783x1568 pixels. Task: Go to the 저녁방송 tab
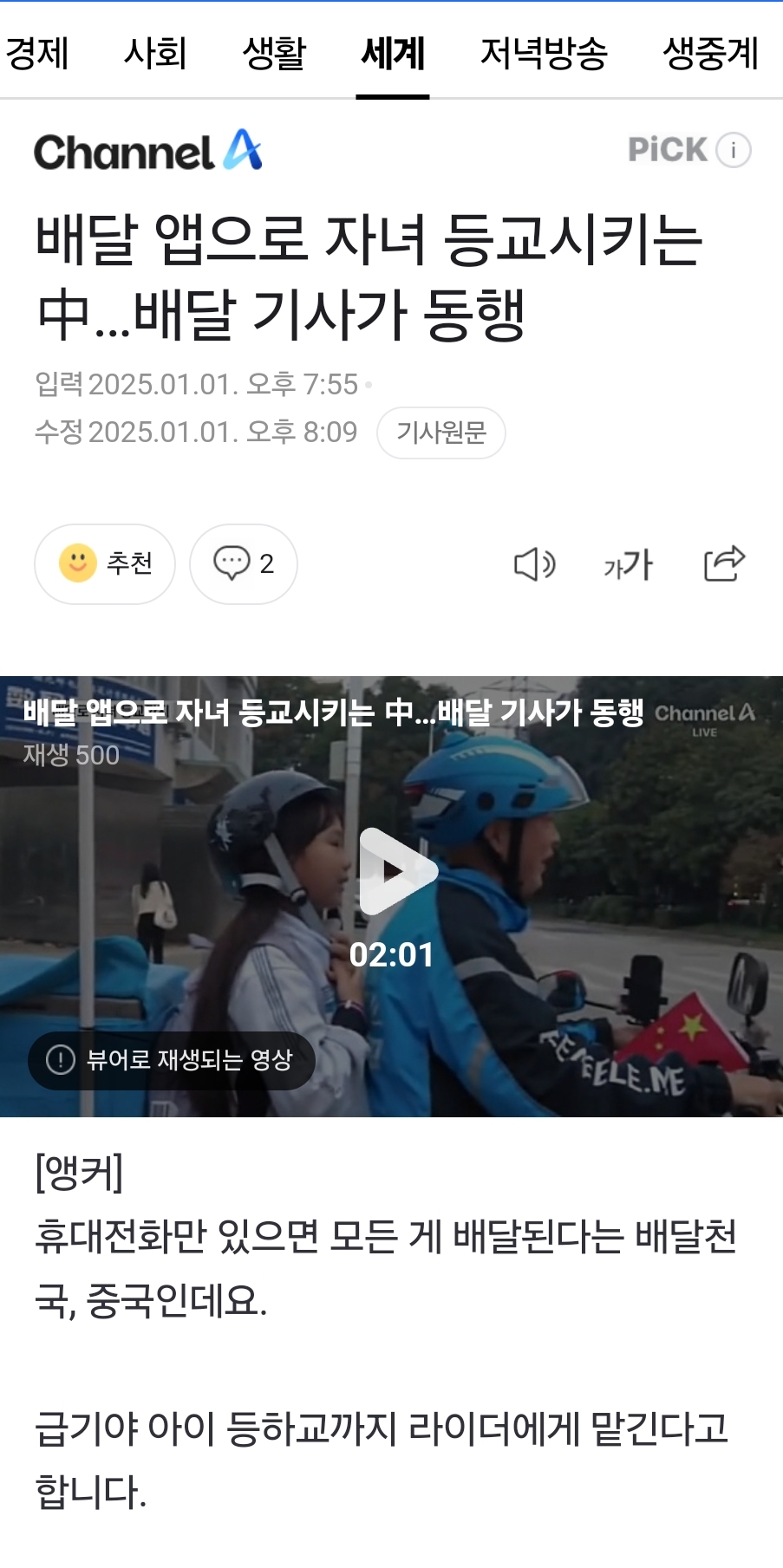[x=544, y=54]
